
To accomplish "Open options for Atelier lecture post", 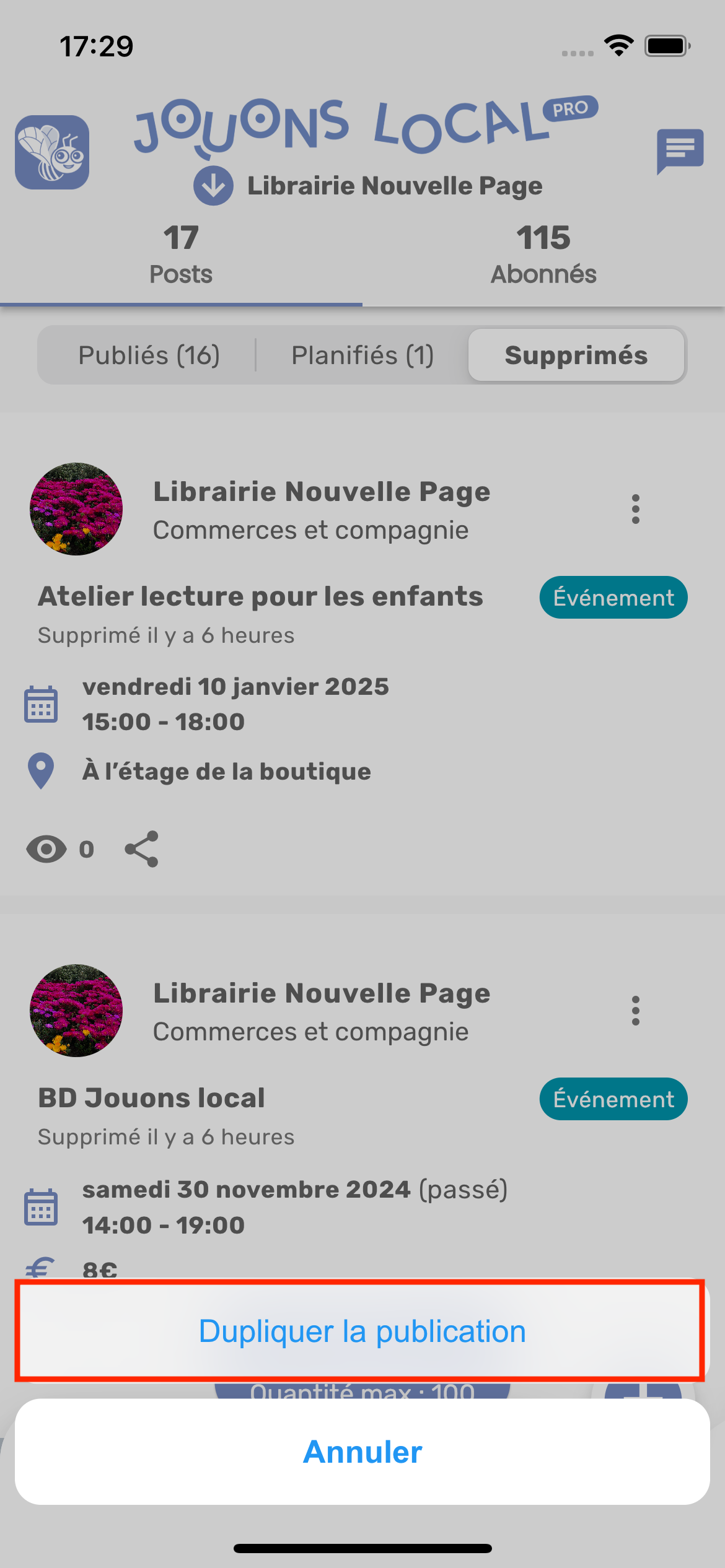I will (635, 509).
